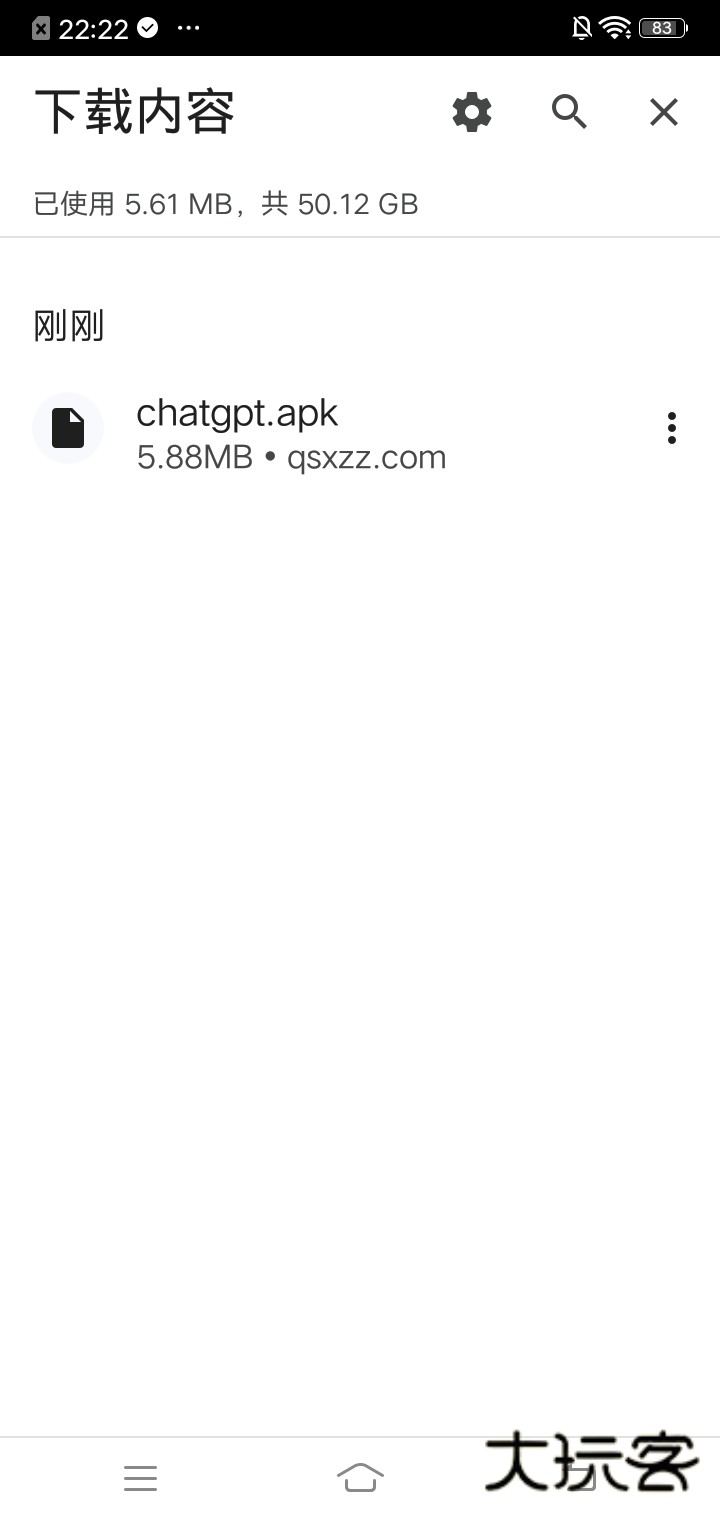The height and width of the screenshot is (1520, 720).
Task: Close the downloads page with the X
Action: coord(663,112)
